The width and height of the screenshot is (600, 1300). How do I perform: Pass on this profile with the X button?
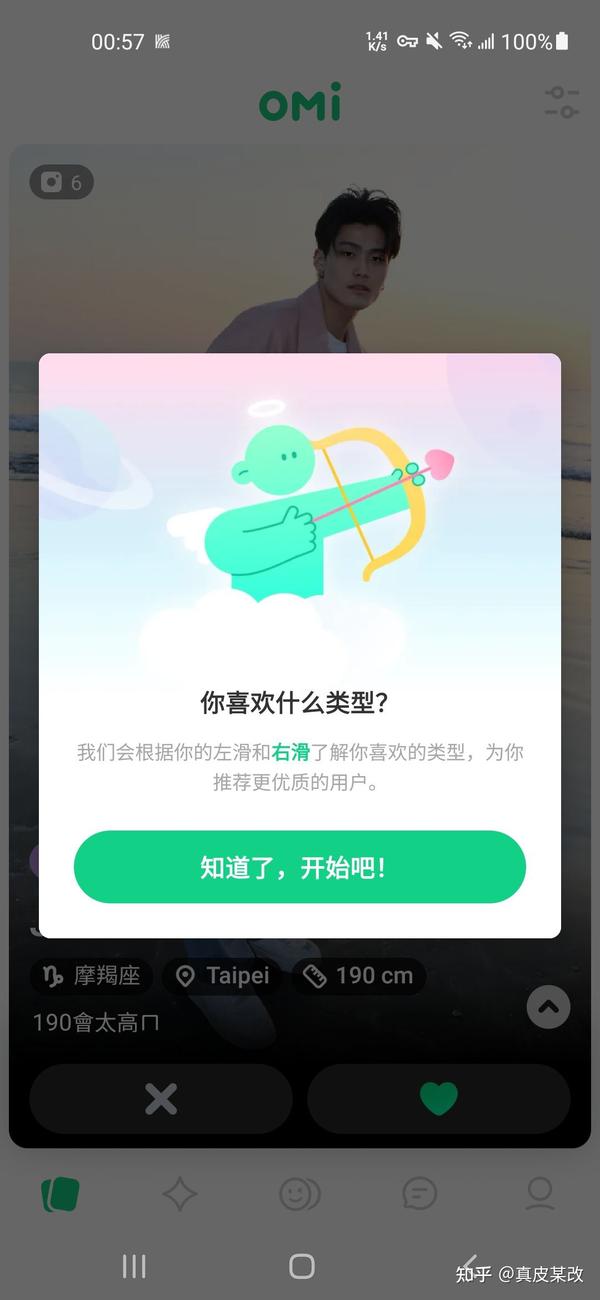pos(161,1099)
